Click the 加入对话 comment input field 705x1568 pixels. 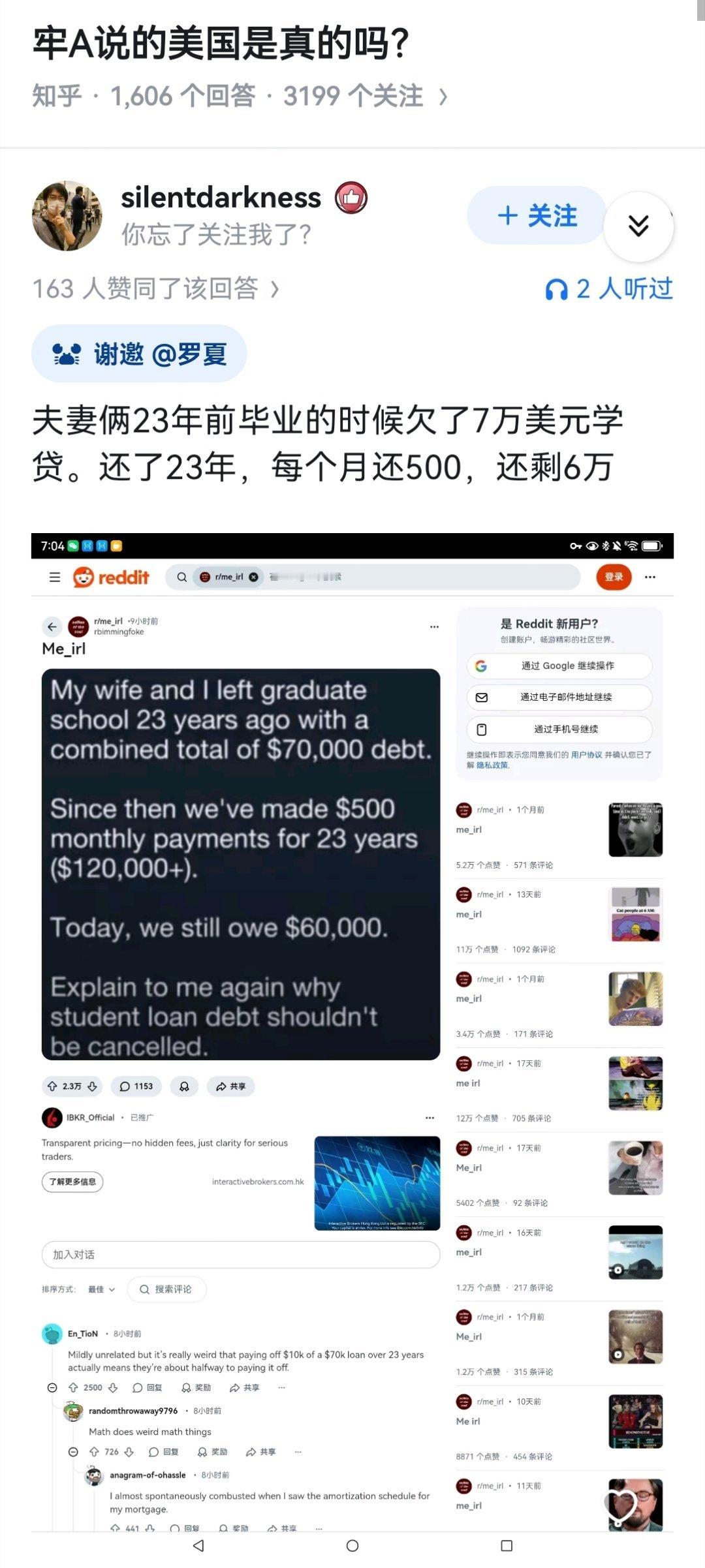click(240, 1254)
